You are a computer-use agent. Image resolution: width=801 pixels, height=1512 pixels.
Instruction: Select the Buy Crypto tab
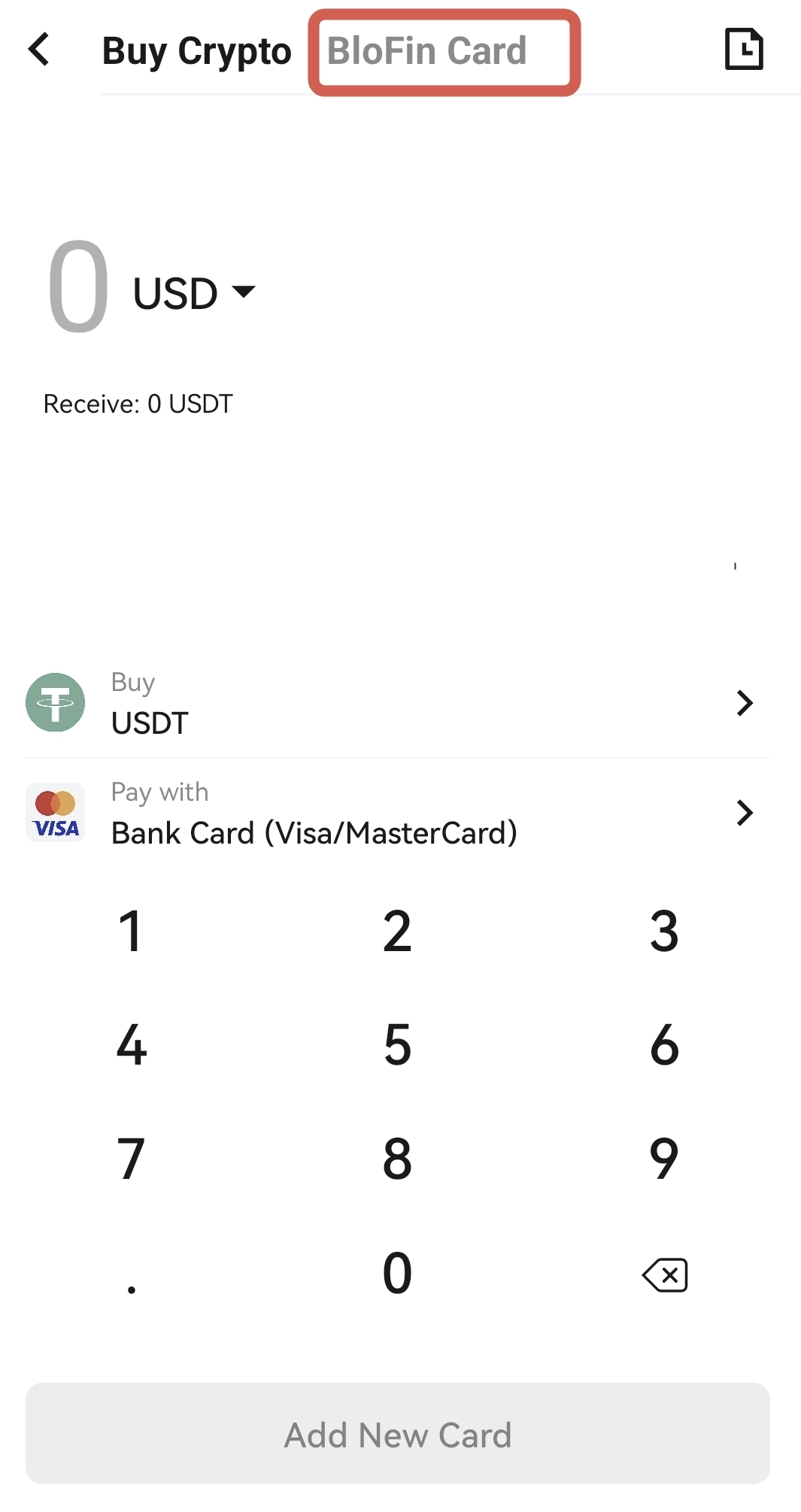click(x=196, y=51)
